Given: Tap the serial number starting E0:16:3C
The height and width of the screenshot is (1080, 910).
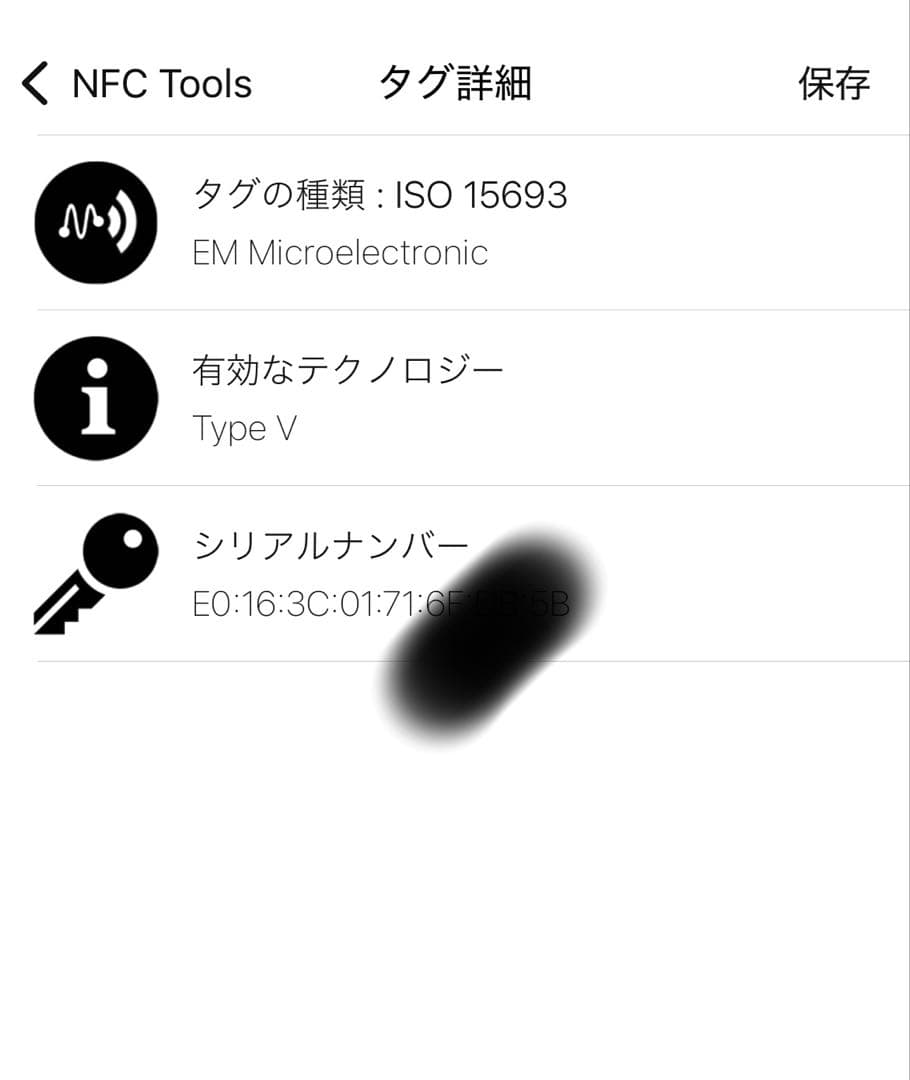Looking at the screenshot, I should (x=300, y=601).
